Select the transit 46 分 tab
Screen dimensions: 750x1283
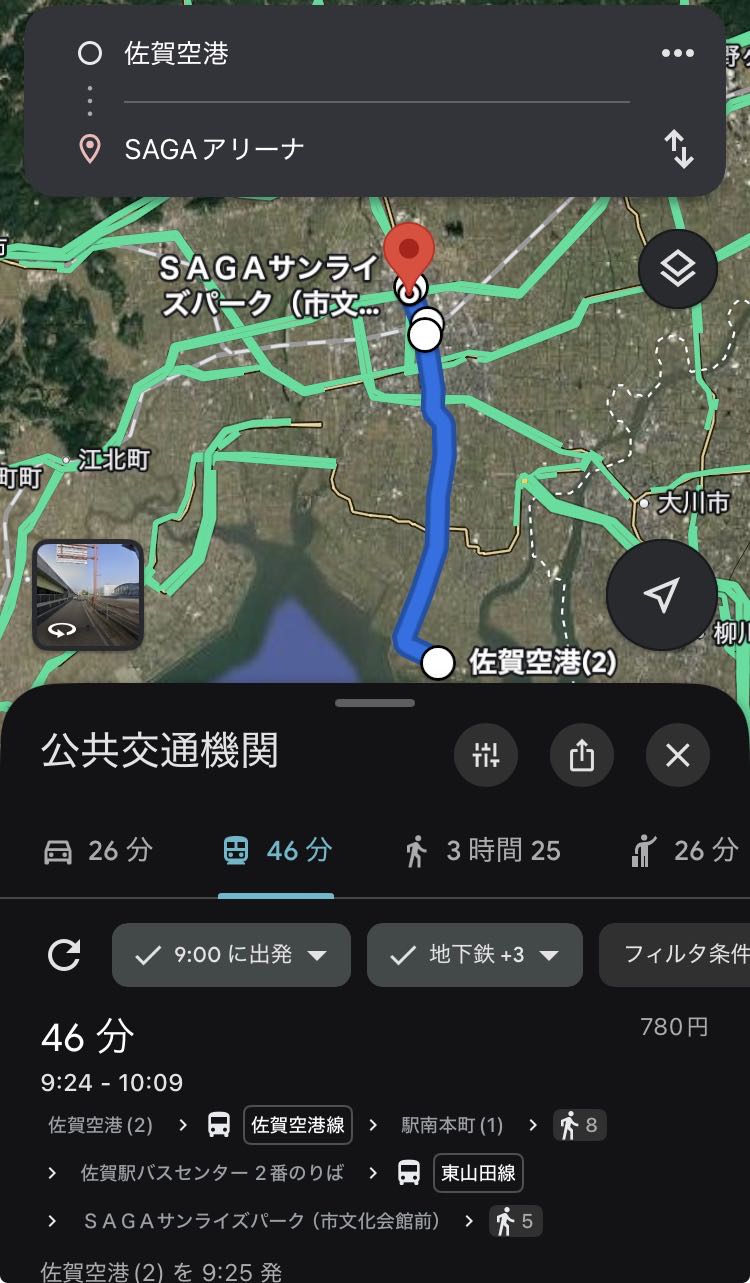(x=276, y=851)
